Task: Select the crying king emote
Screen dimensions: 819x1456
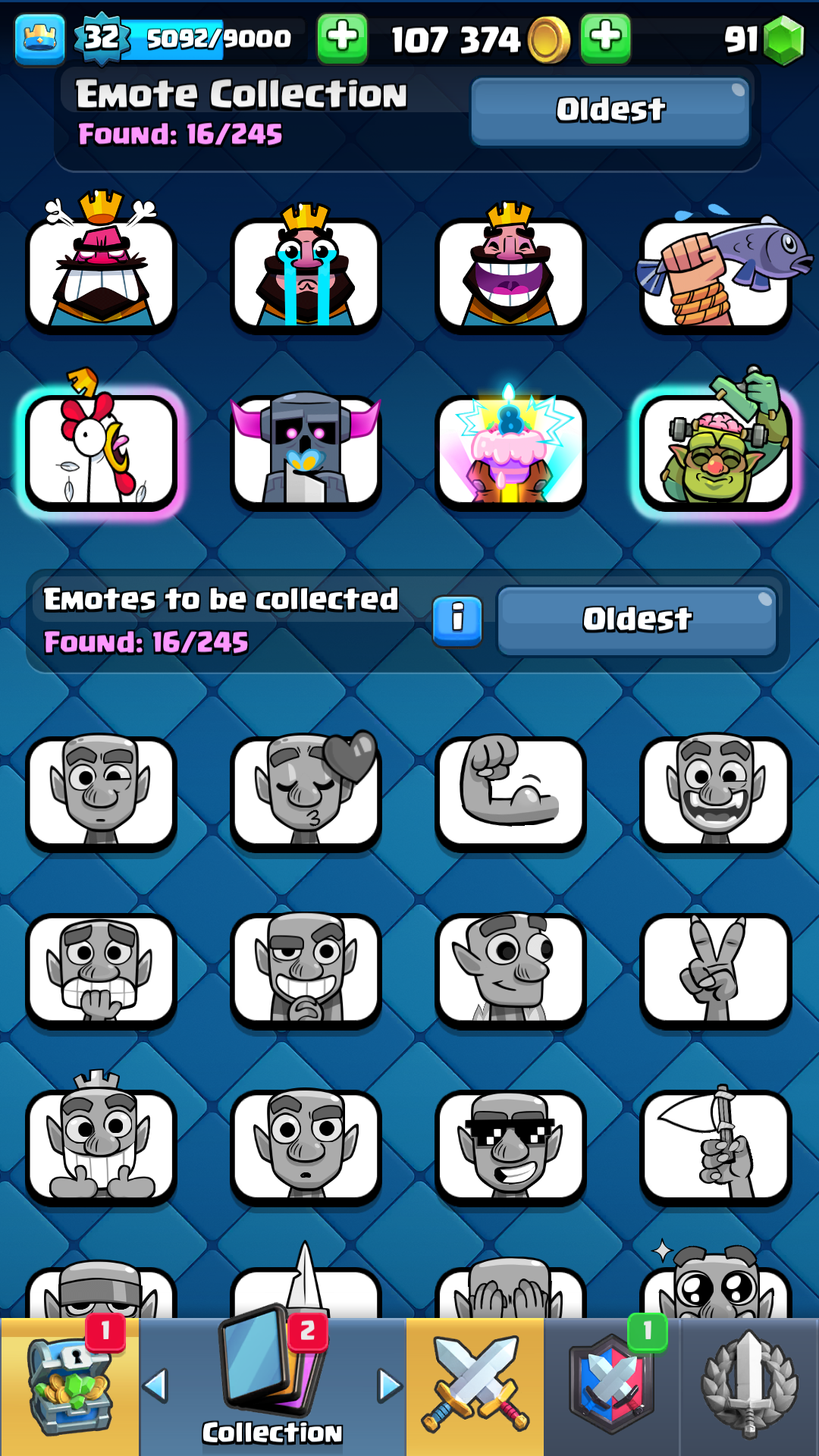Action: [306, 269]
